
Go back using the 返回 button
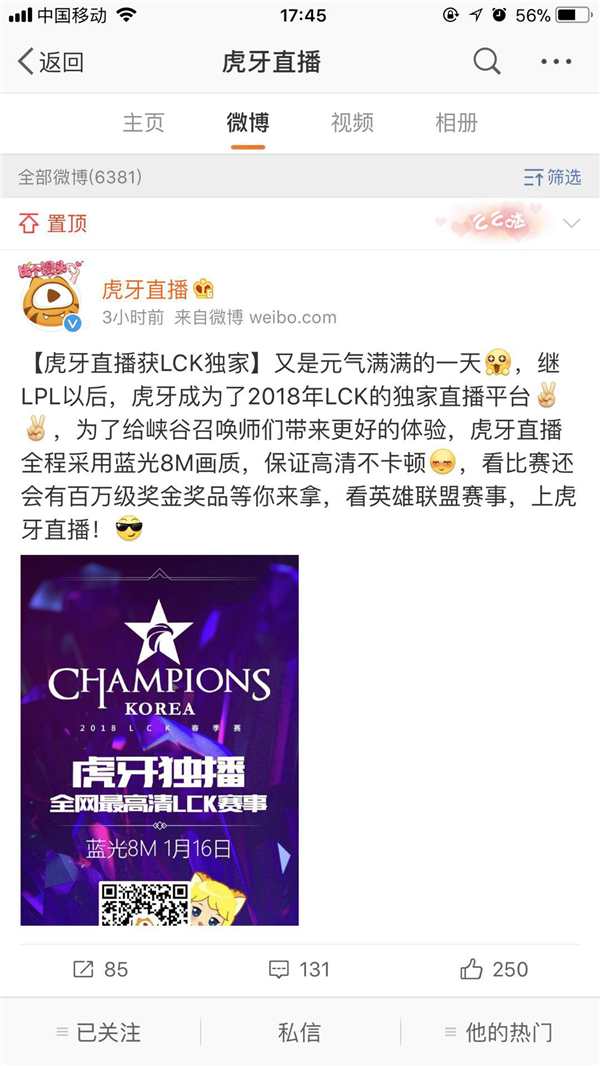point(50,63)
